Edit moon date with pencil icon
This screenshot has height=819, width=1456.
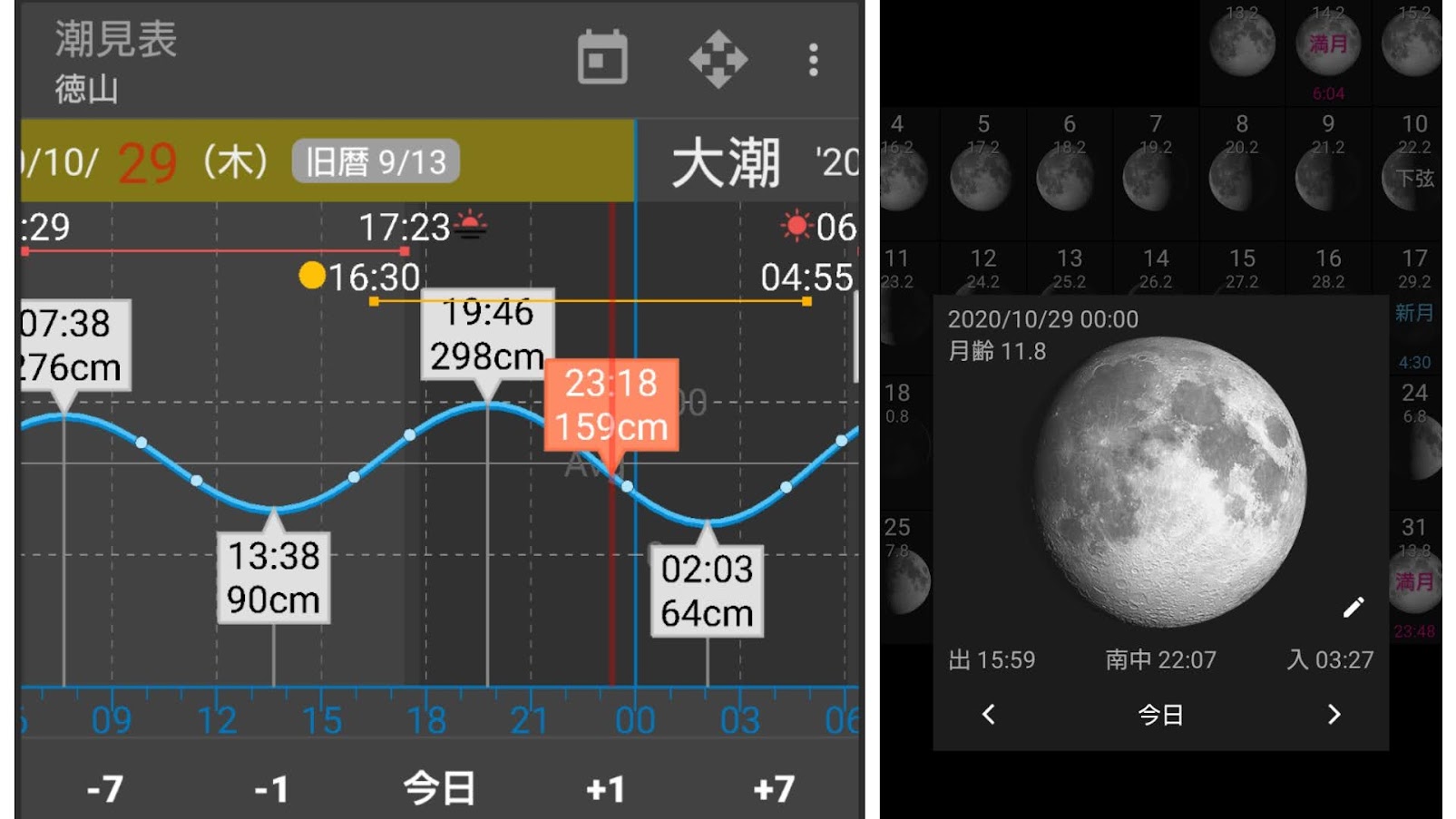(1353, 607)
